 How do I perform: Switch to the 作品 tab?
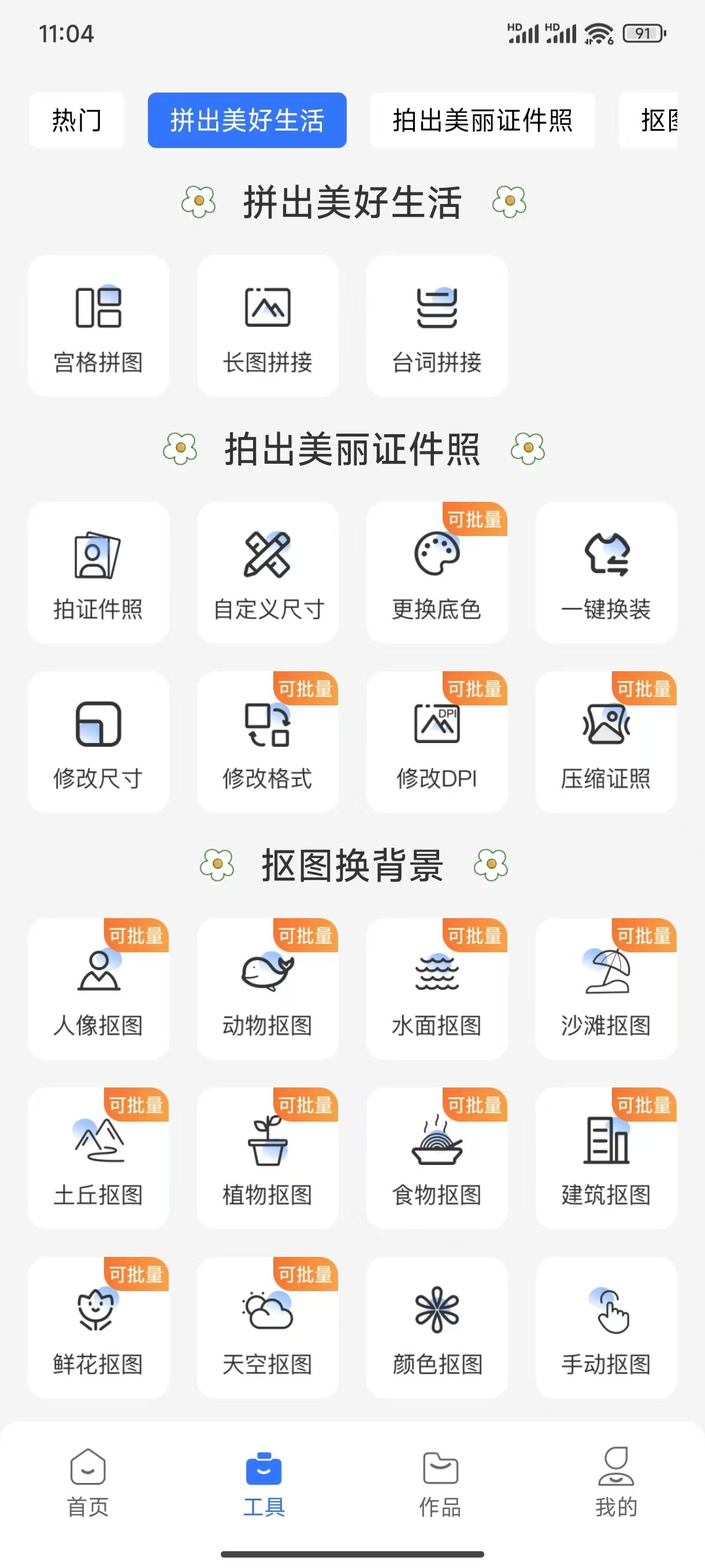coord(440,1482)
